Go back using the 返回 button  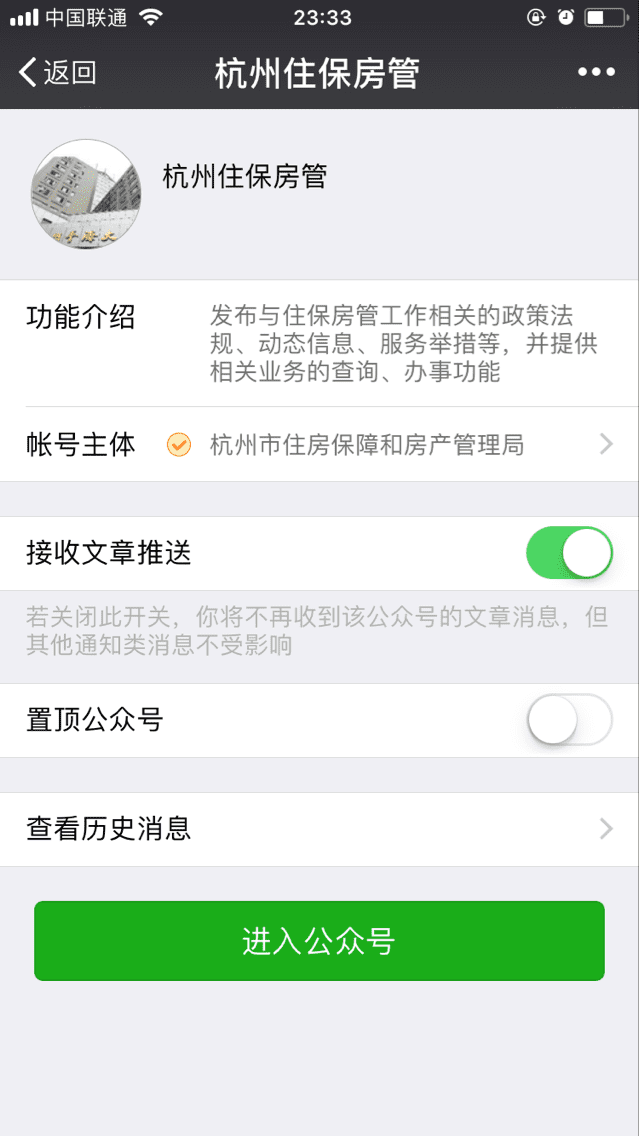[x=57, y=72]
